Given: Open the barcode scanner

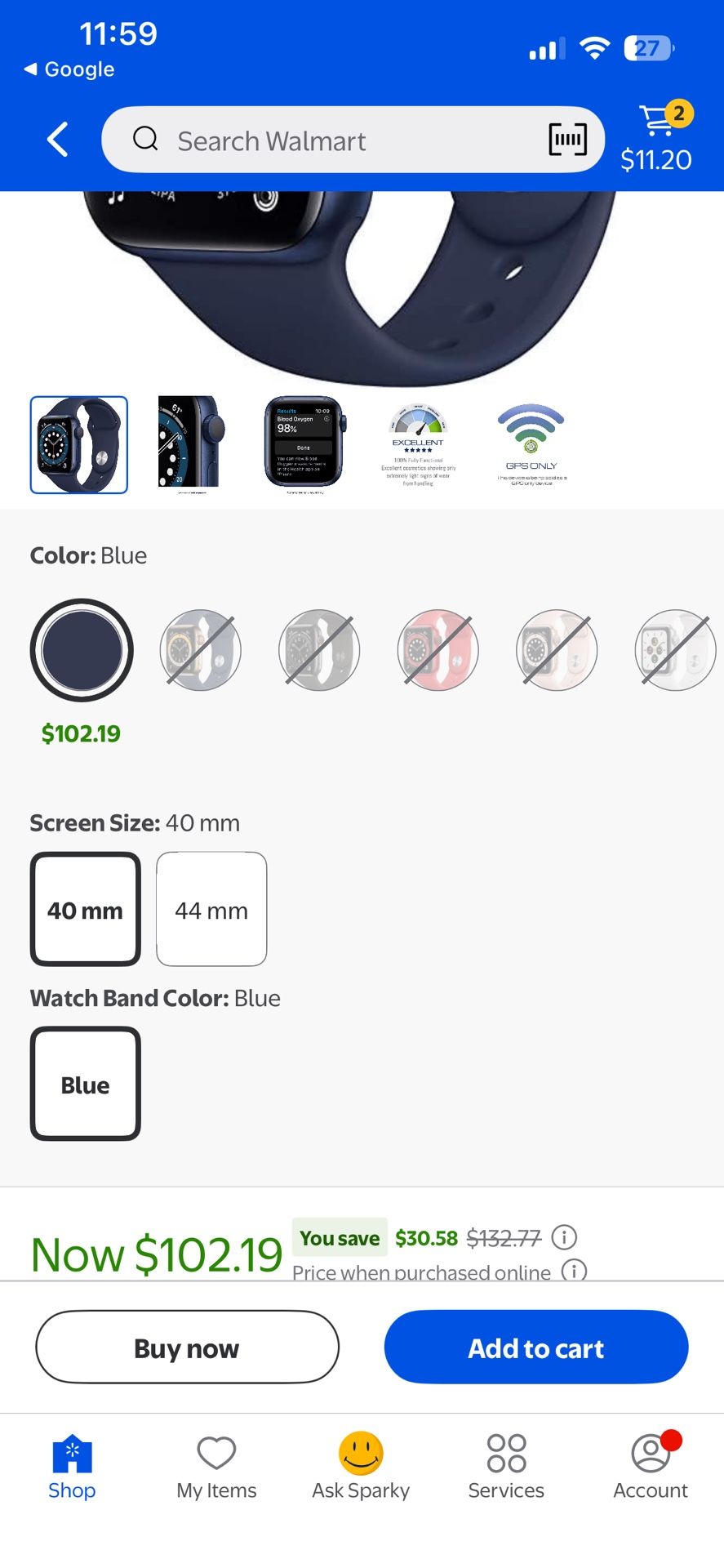Looking at the screenshot, I should [567, 140].
